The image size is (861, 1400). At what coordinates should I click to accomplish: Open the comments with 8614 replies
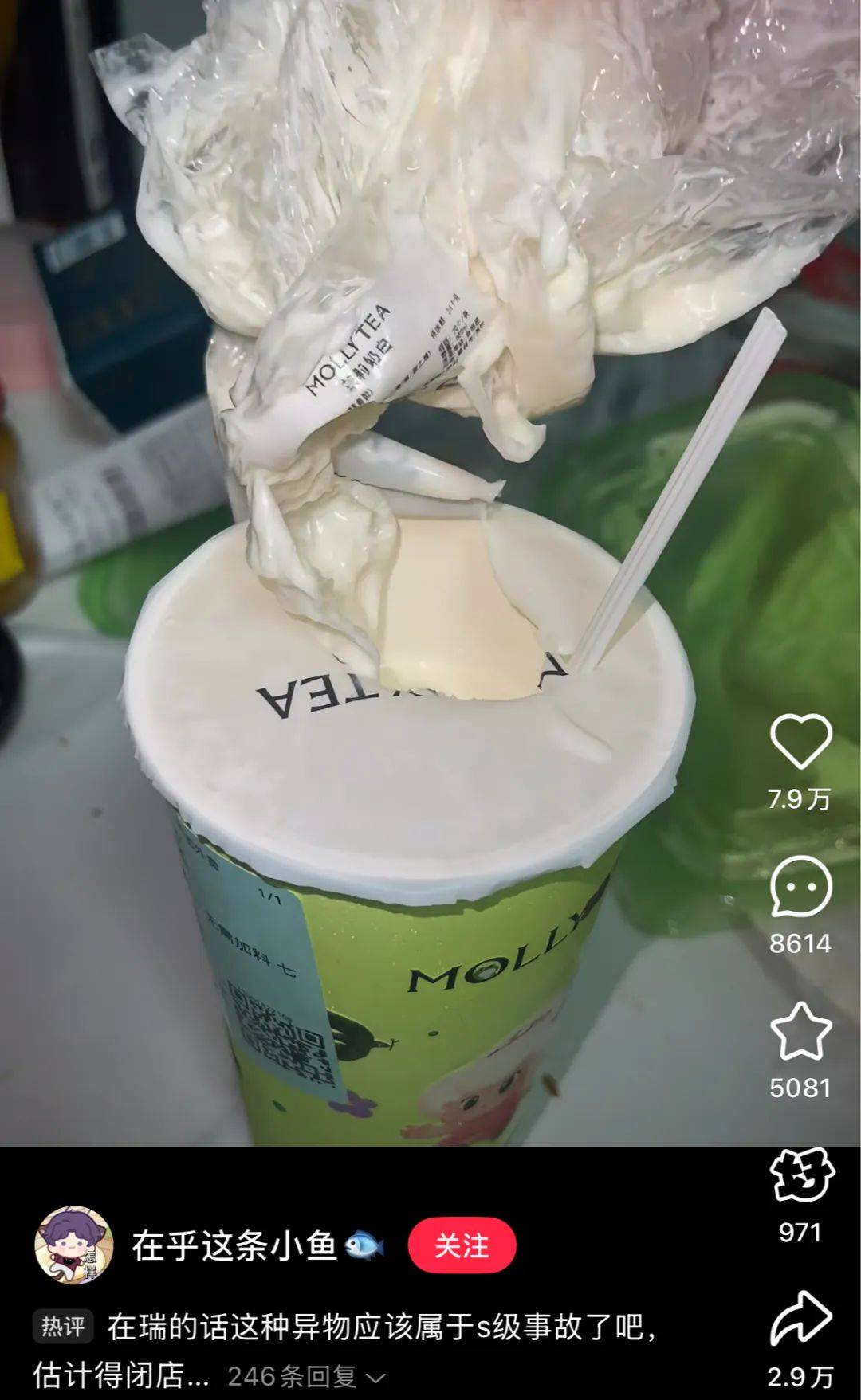(800, 887)
